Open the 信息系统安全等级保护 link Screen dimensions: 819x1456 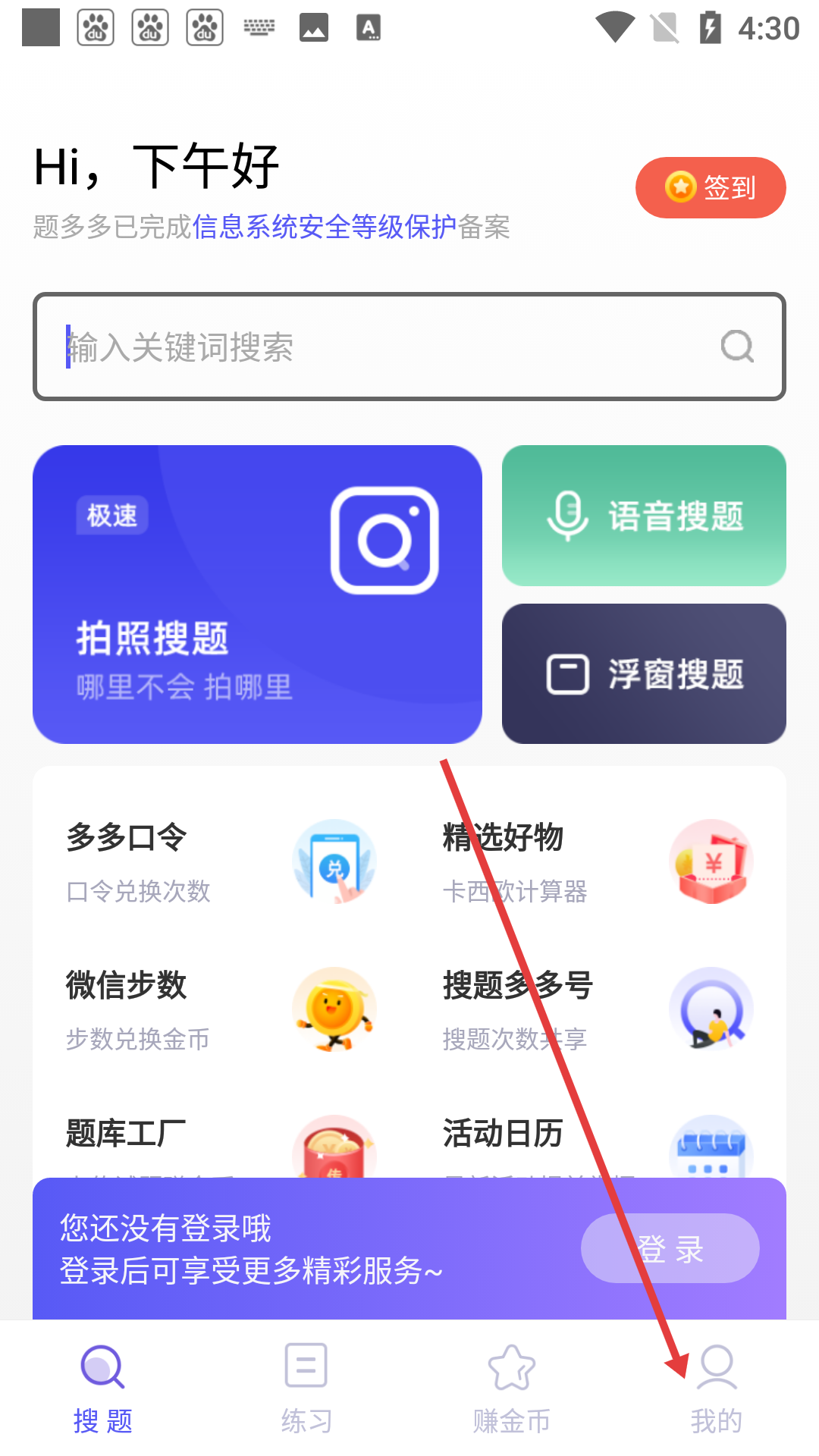(x=324, y=227)
